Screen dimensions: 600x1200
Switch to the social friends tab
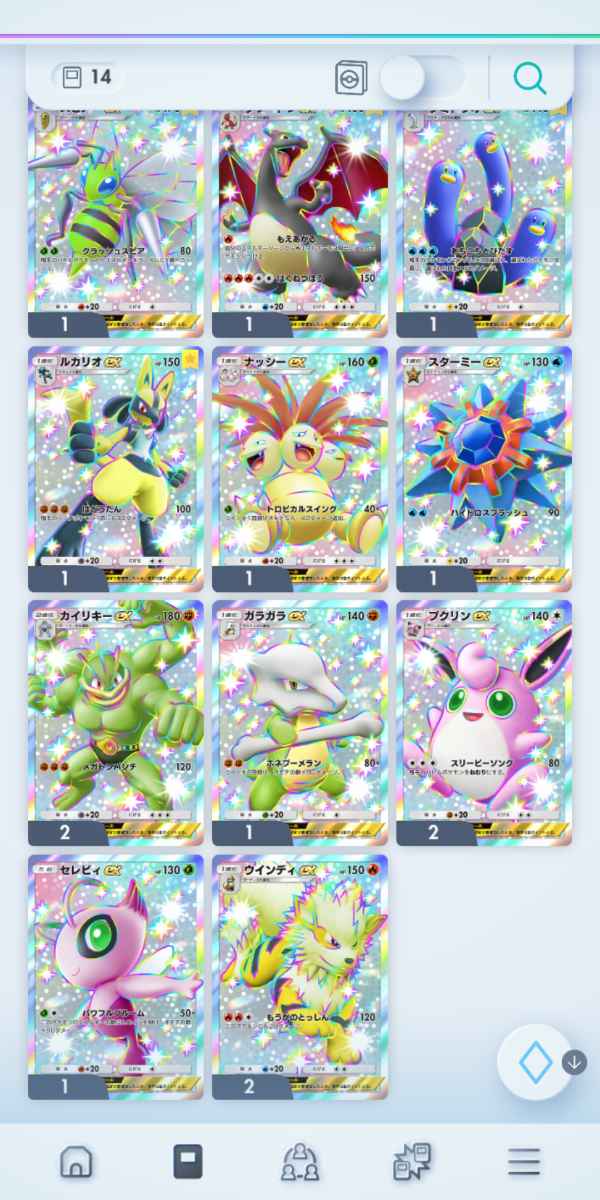point(300,1161)
